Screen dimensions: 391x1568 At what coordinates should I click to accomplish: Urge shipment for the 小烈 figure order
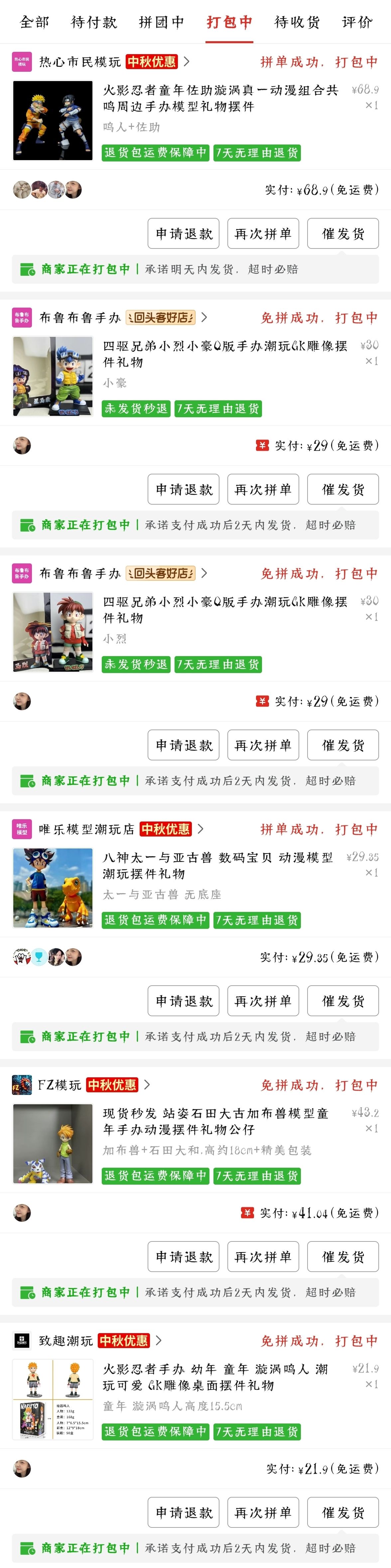click(x=343, y=745)
